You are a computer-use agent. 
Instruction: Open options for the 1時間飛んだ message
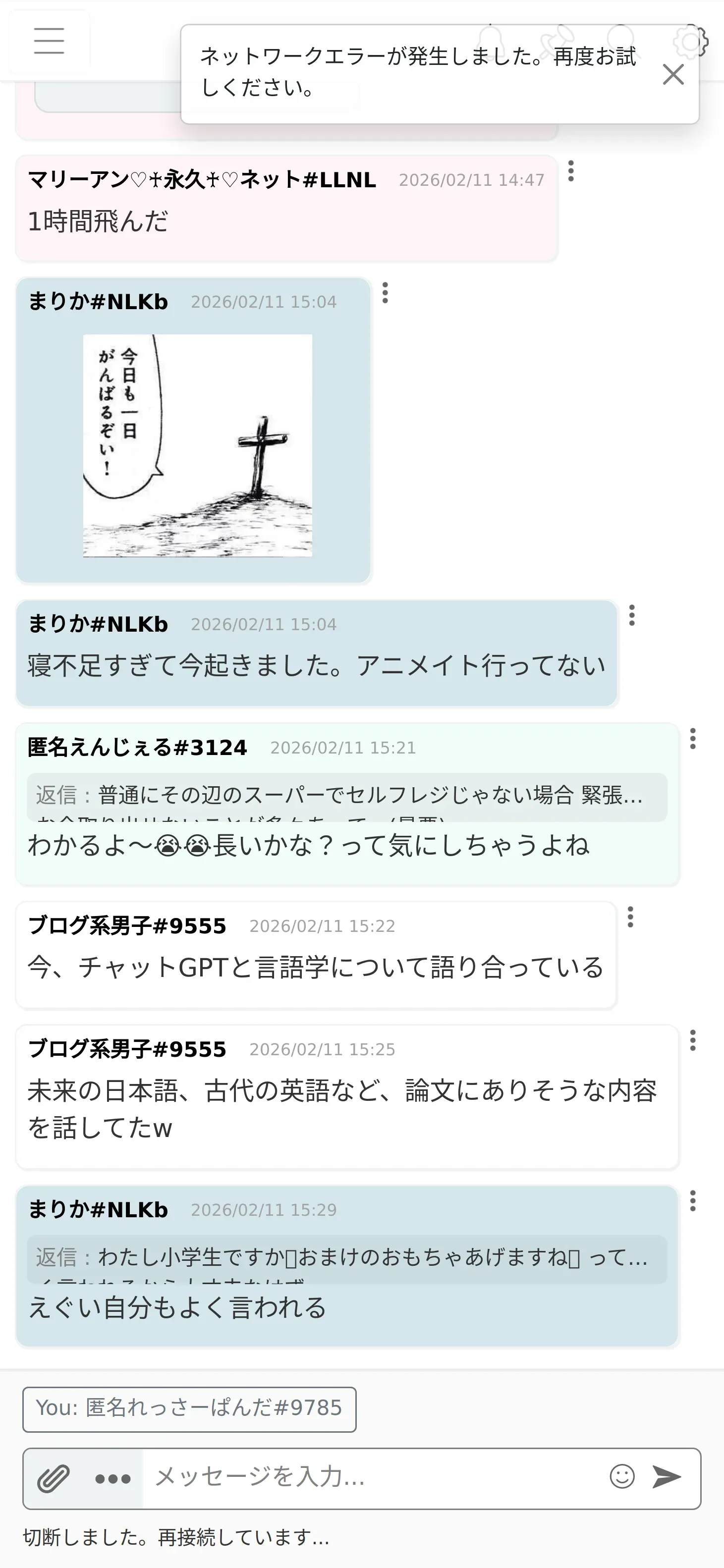pos(570,171)
